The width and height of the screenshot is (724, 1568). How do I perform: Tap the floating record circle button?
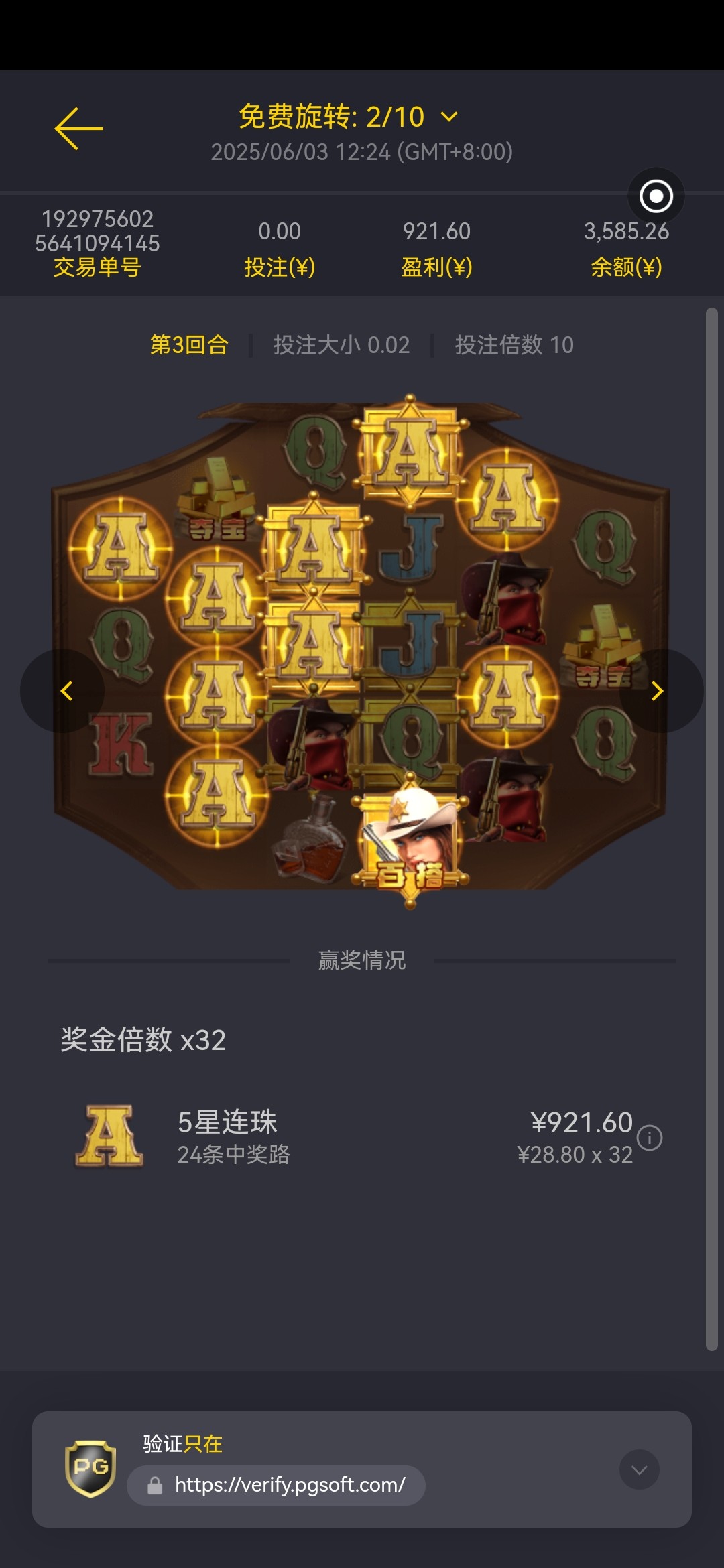coord(656,196)
